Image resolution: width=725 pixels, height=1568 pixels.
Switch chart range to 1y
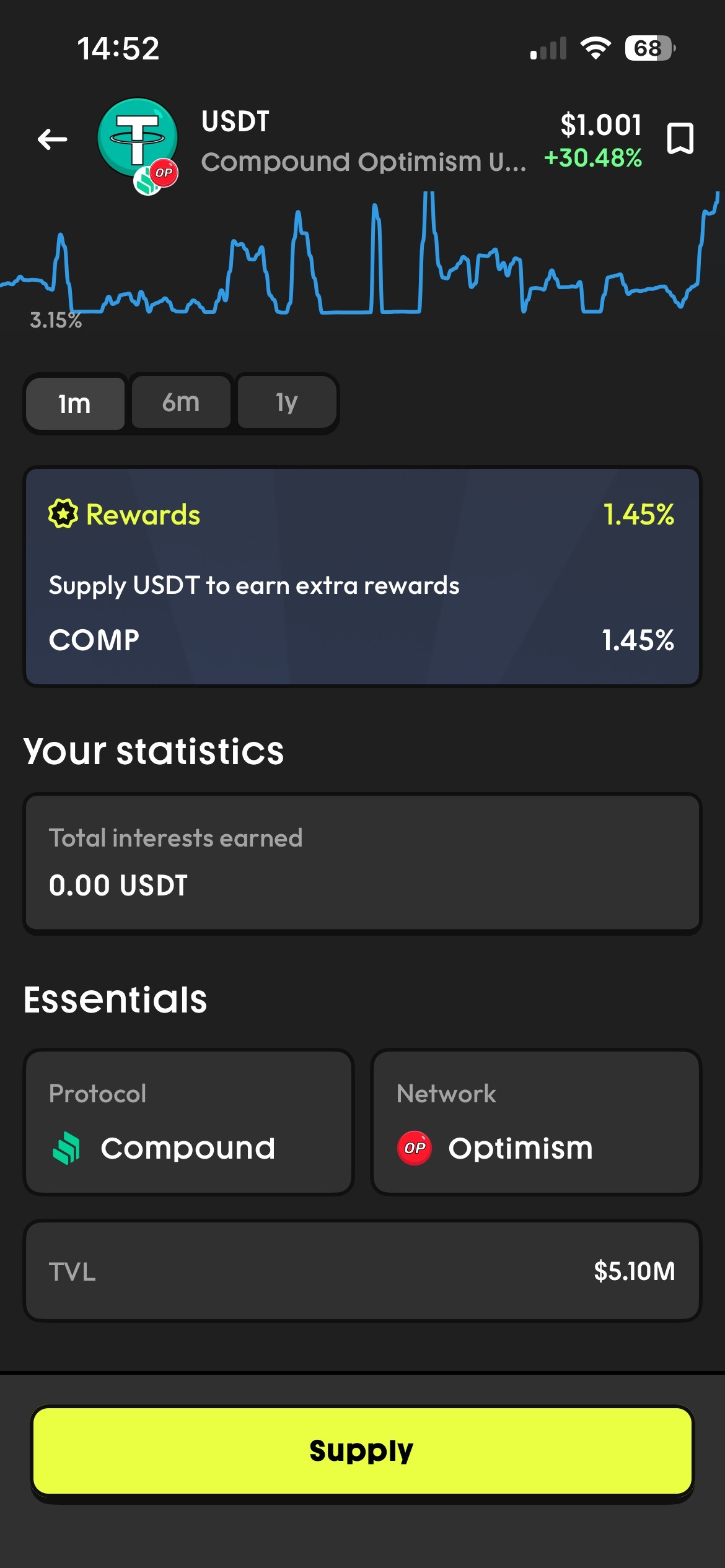point(286,403)
